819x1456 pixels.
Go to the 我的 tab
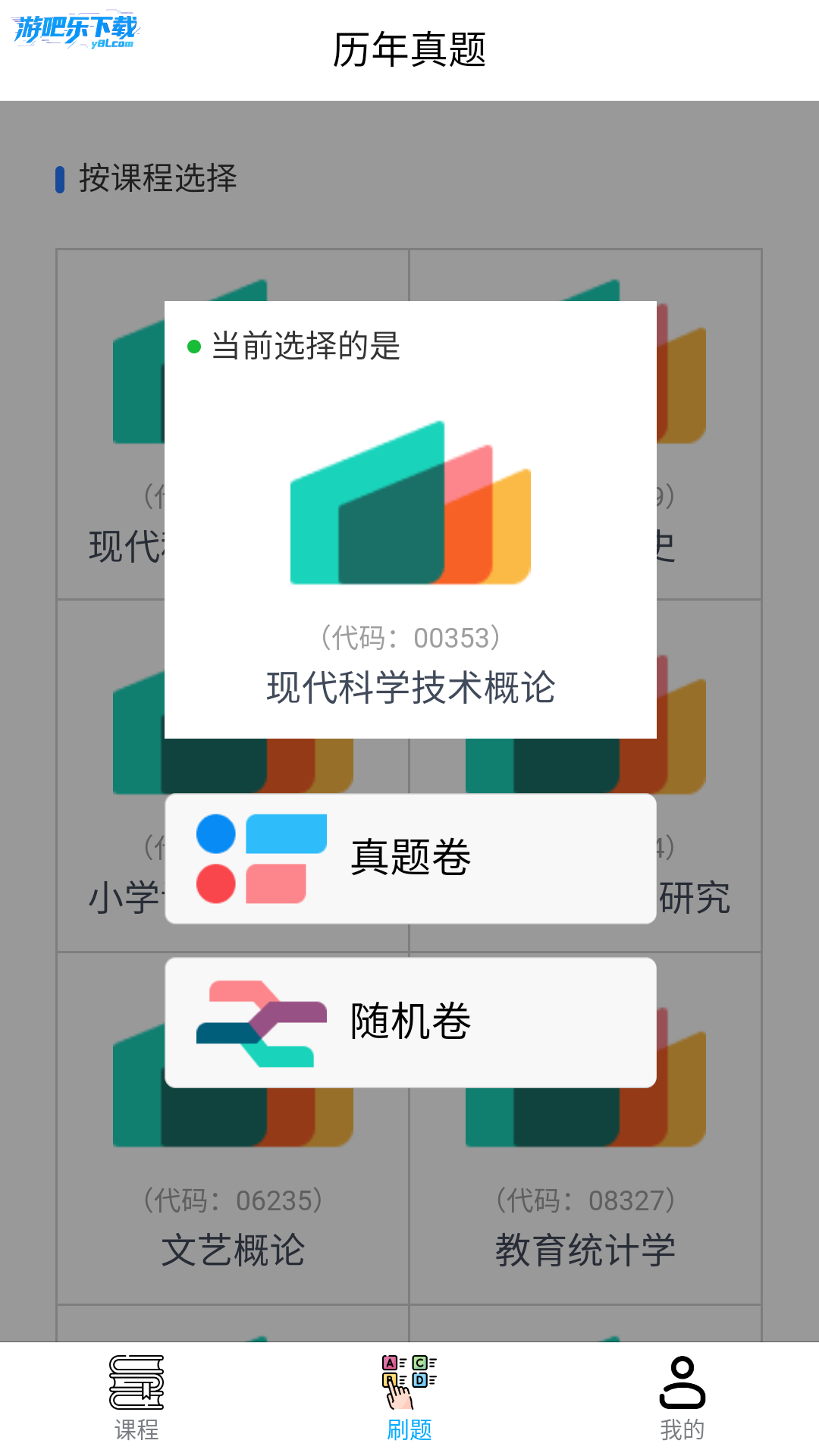(682, 1399)
